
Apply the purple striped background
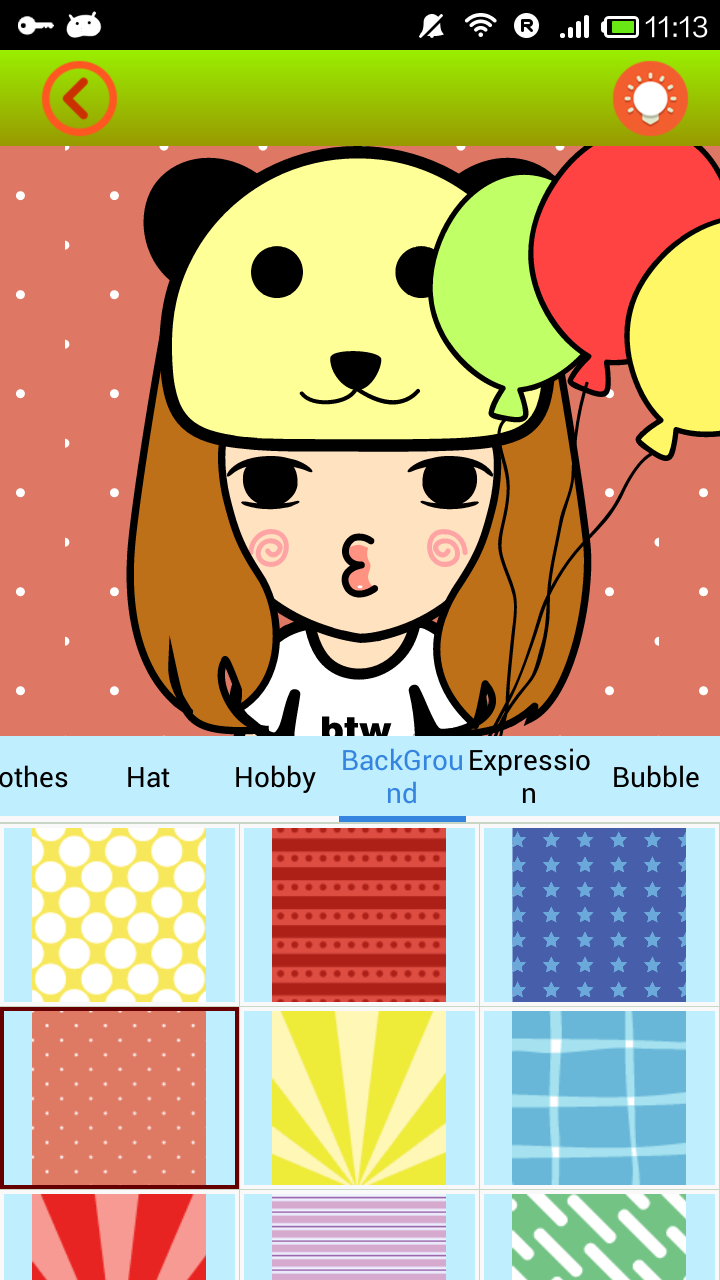click(359, 1236)
